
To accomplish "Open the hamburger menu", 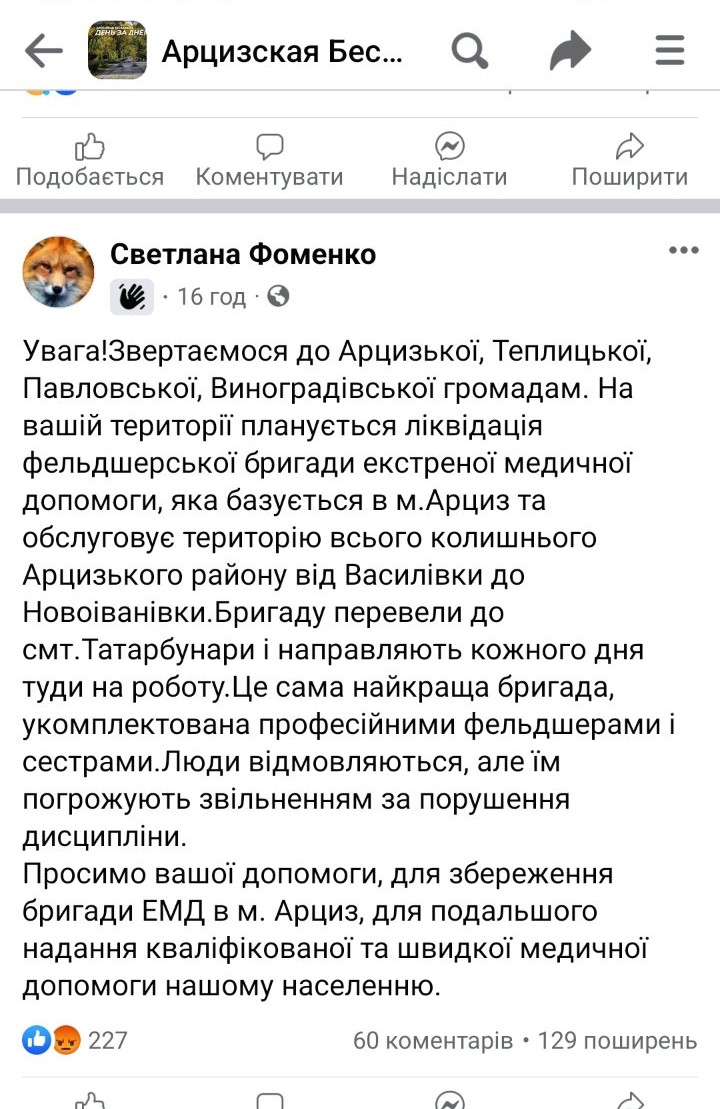I will 670,50.
